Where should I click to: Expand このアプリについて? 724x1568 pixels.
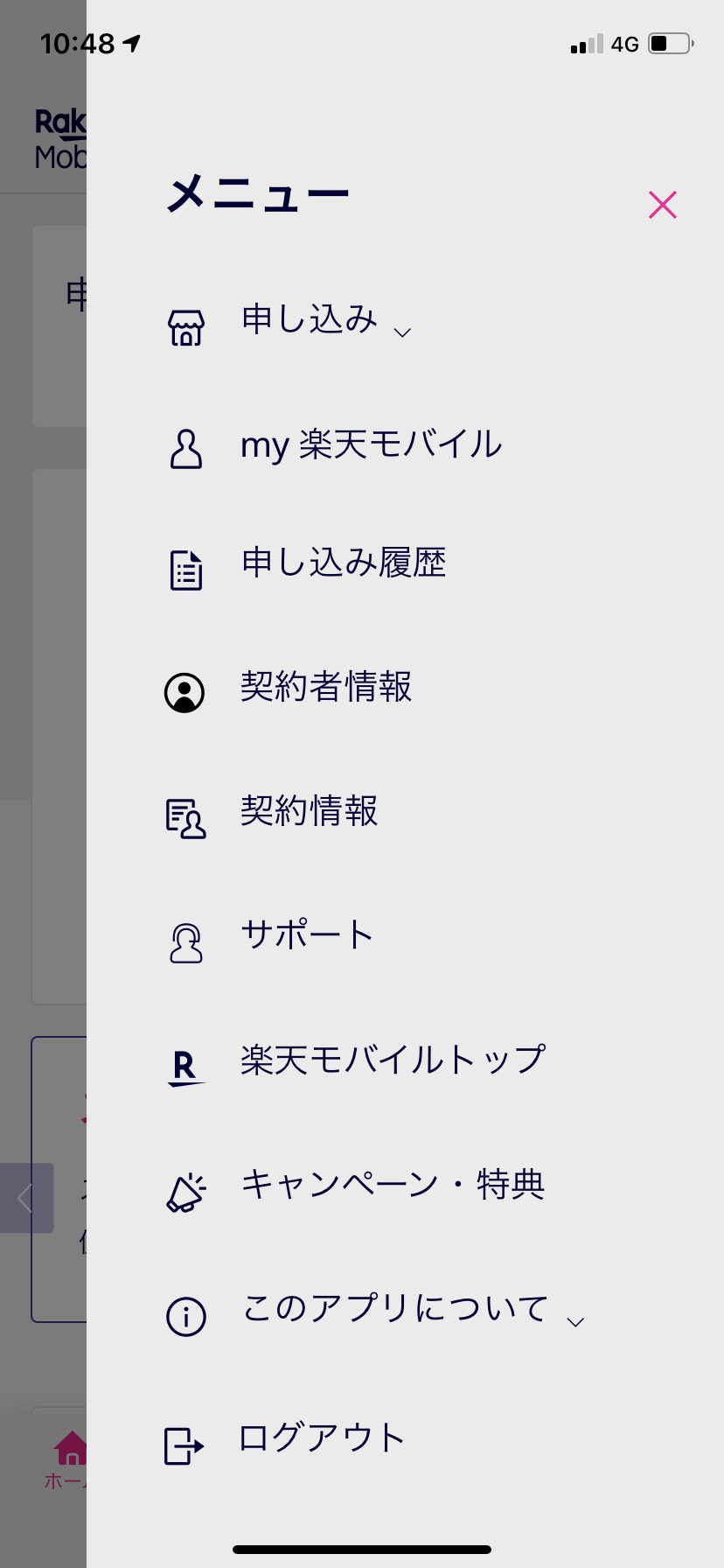coord(374,1312)
